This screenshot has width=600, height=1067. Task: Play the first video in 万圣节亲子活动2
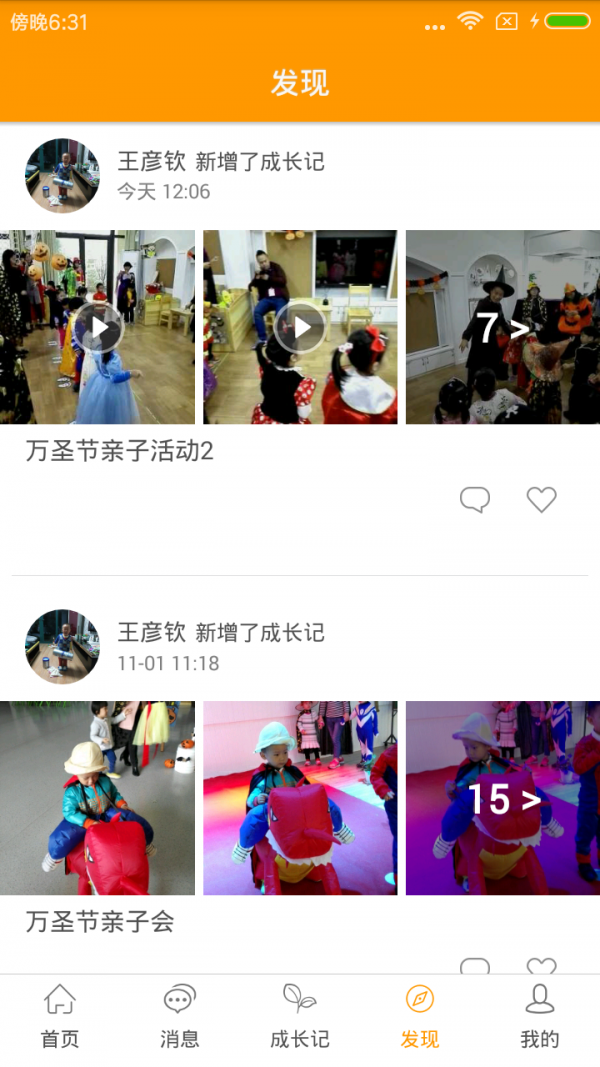tap(98, 327)
